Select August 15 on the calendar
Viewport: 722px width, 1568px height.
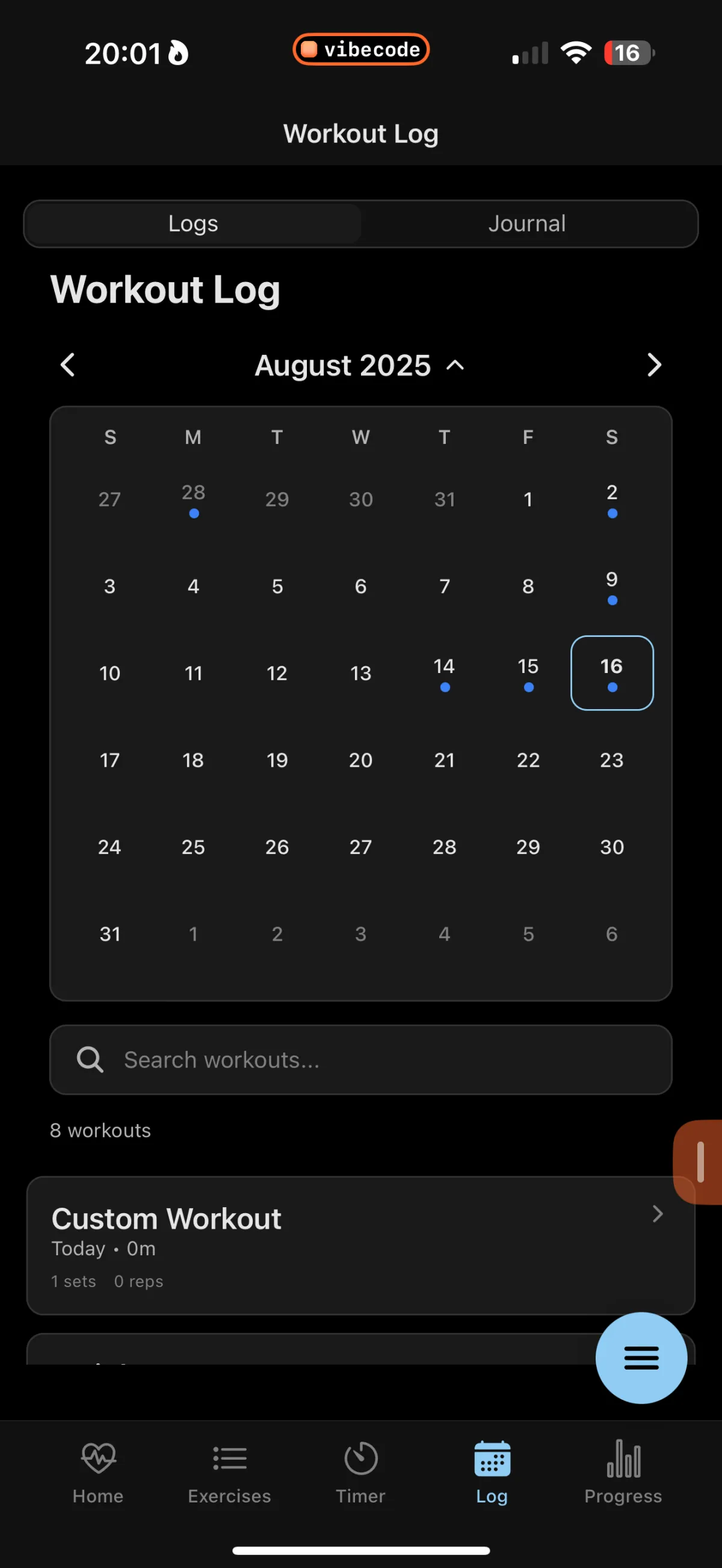pos(528,672)
